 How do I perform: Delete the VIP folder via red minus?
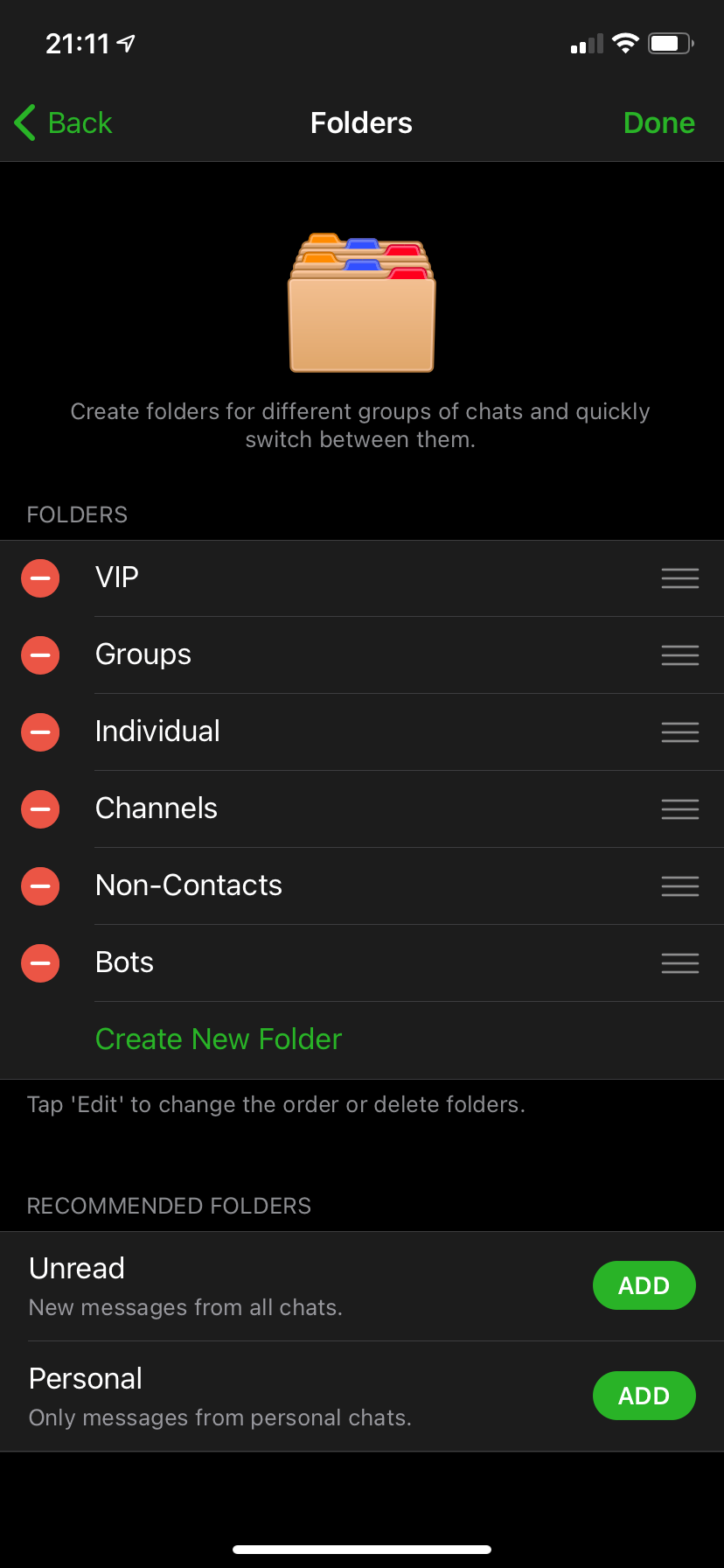click(40, 578)
